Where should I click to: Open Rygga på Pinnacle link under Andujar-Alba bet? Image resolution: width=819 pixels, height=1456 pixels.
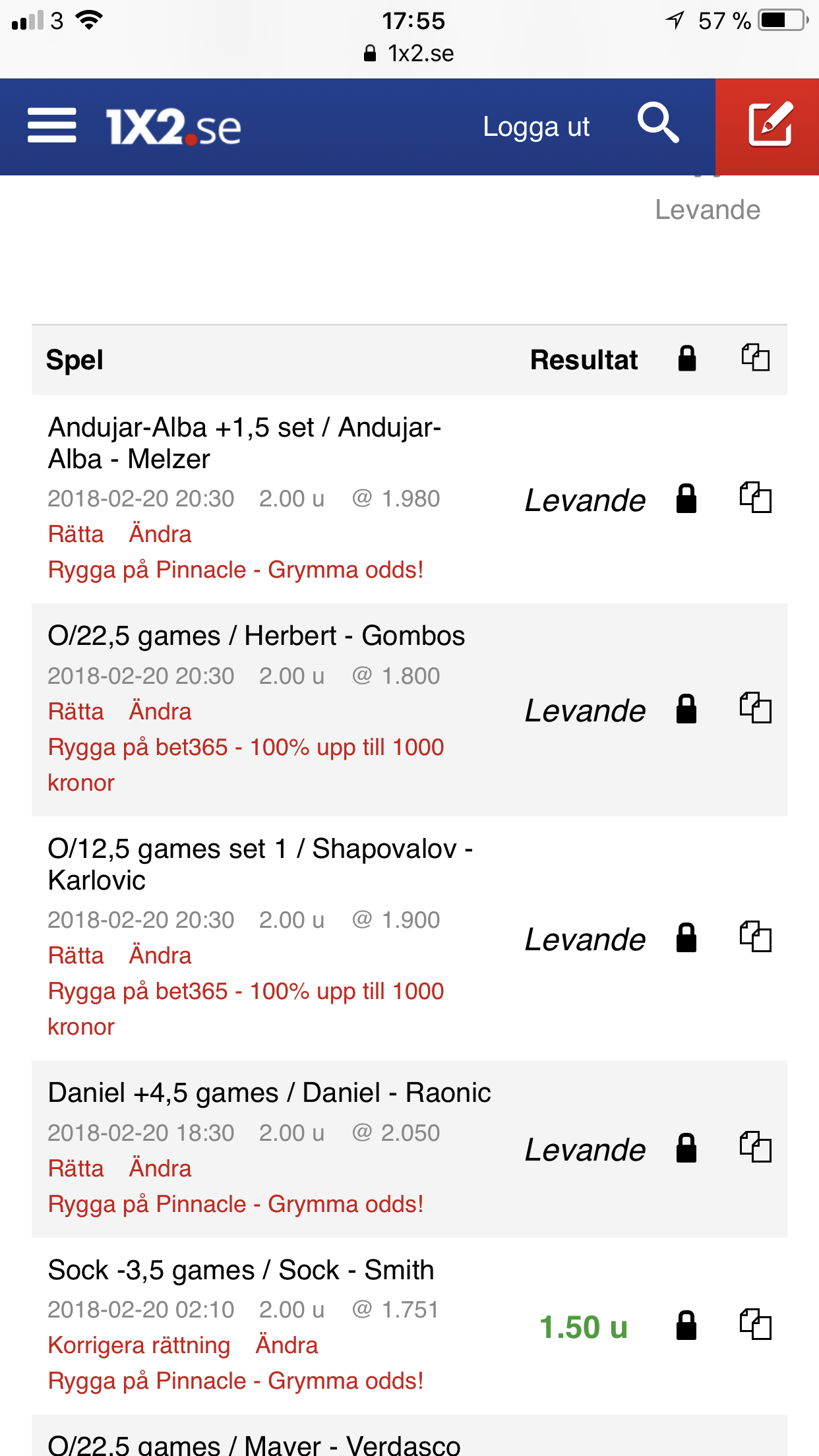tap(235, 570)
